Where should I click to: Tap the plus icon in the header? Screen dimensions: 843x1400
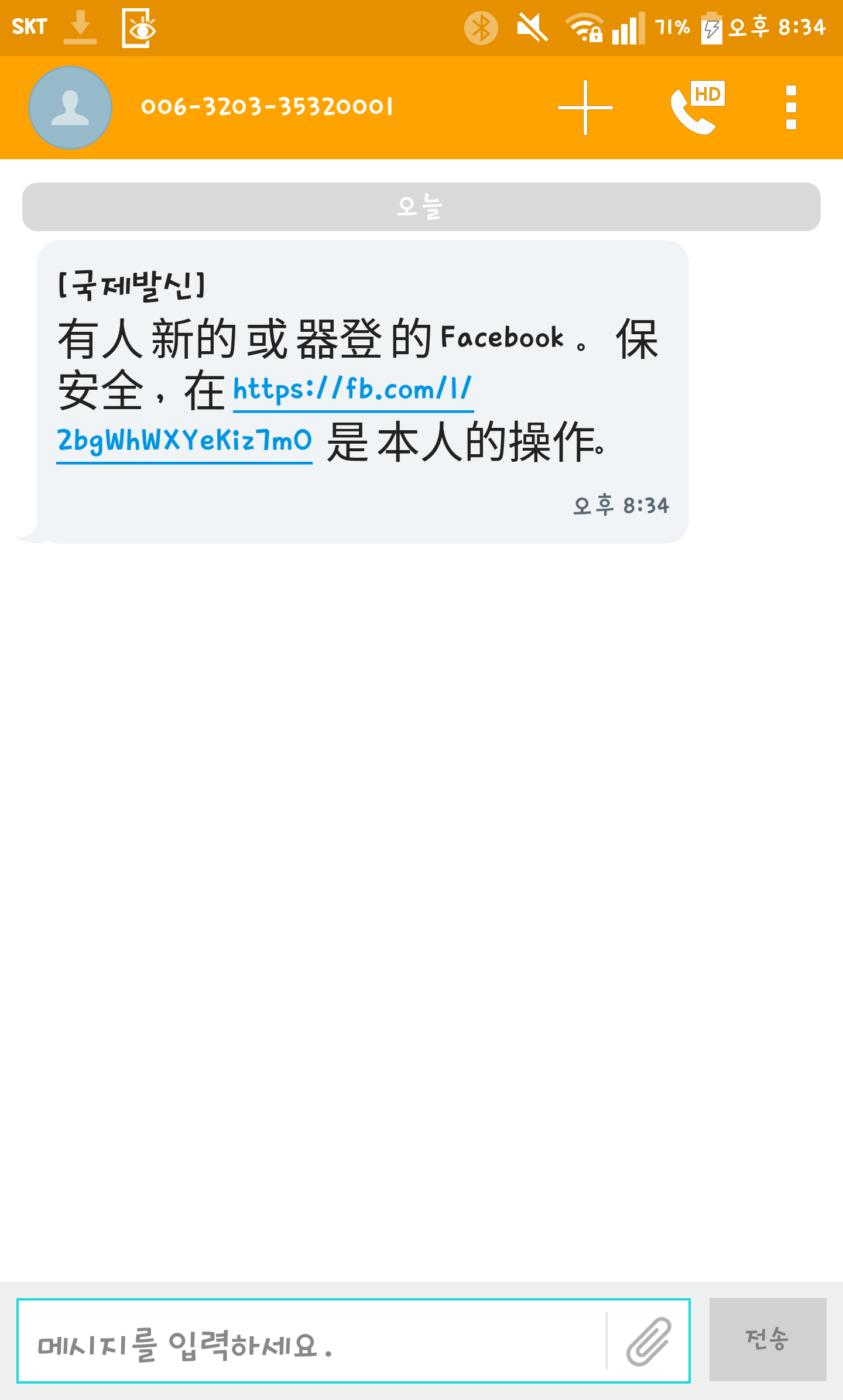tap(585, 108)
